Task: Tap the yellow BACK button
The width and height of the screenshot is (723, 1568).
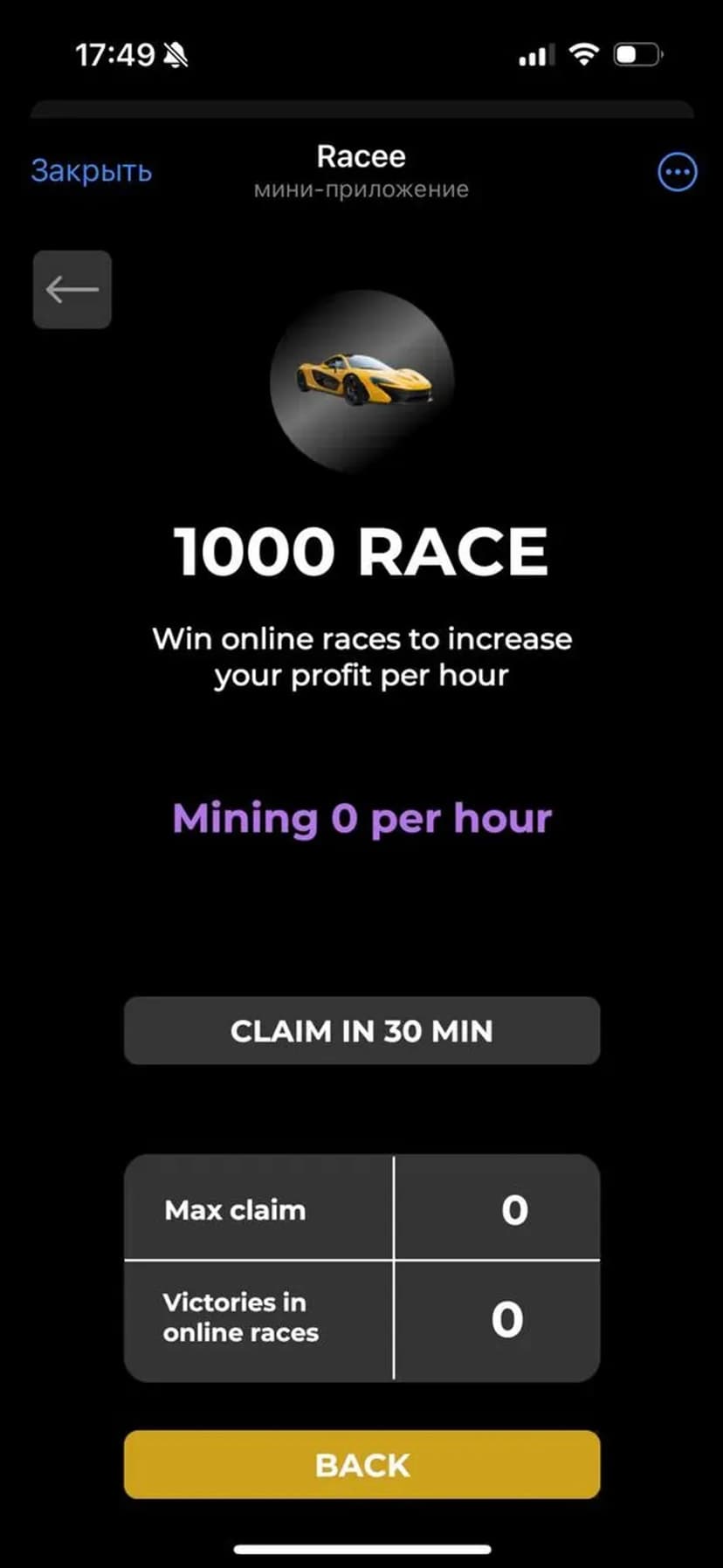Action: [x=361, y=1465]
